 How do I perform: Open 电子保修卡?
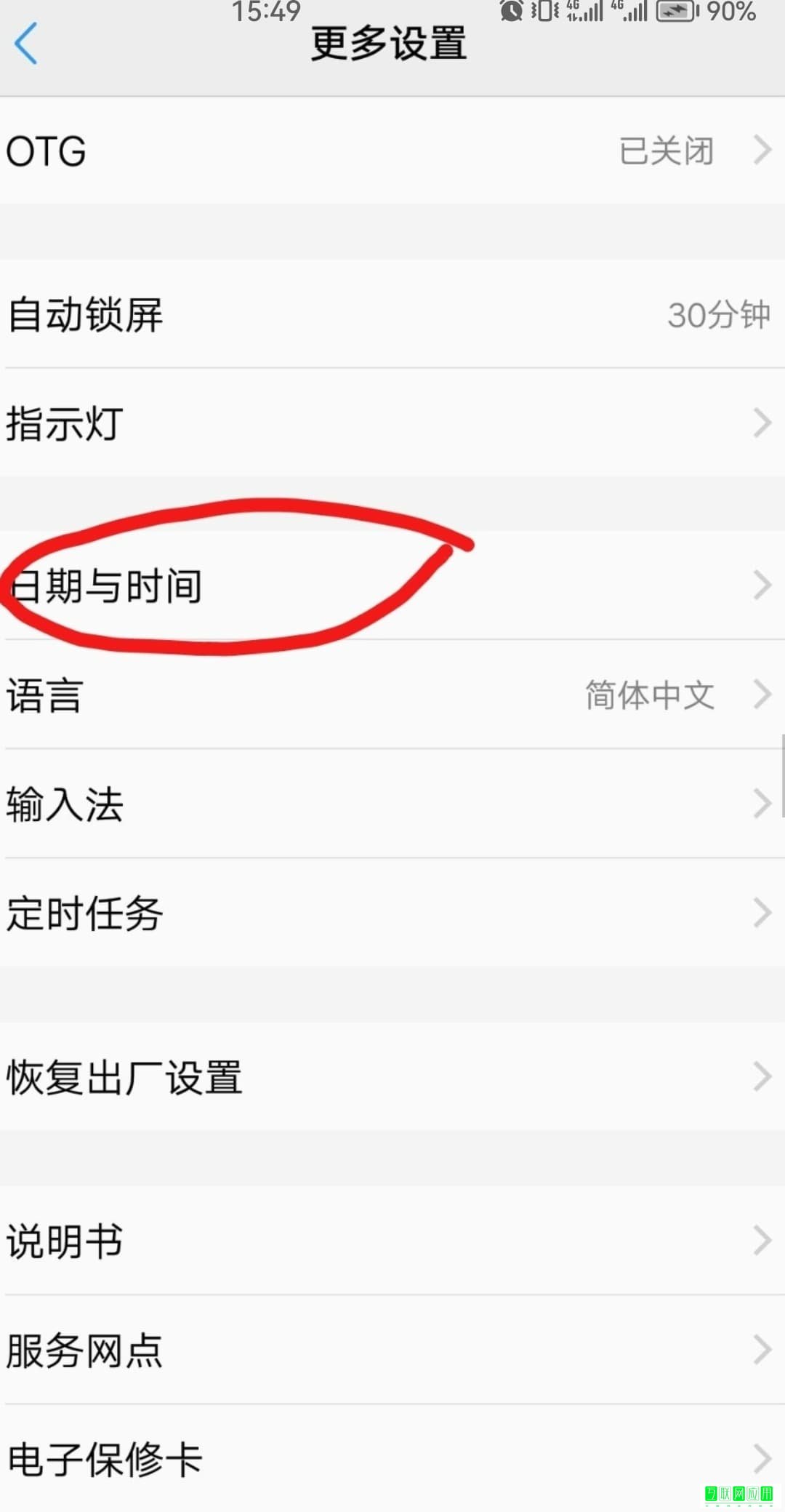coord(392,1458)
